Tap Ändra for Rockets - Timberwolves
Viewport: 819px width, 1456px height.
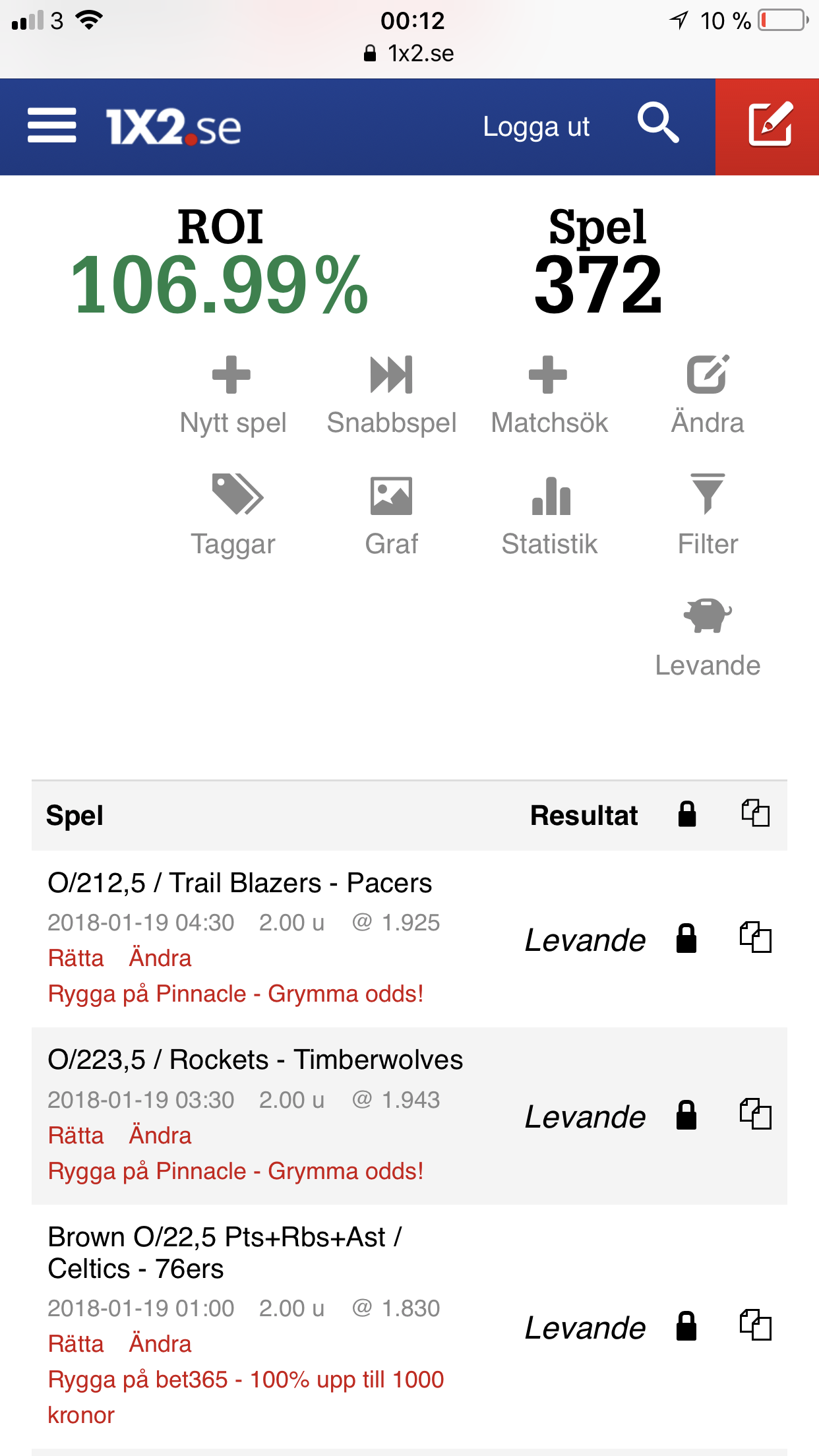(160, 1136)
